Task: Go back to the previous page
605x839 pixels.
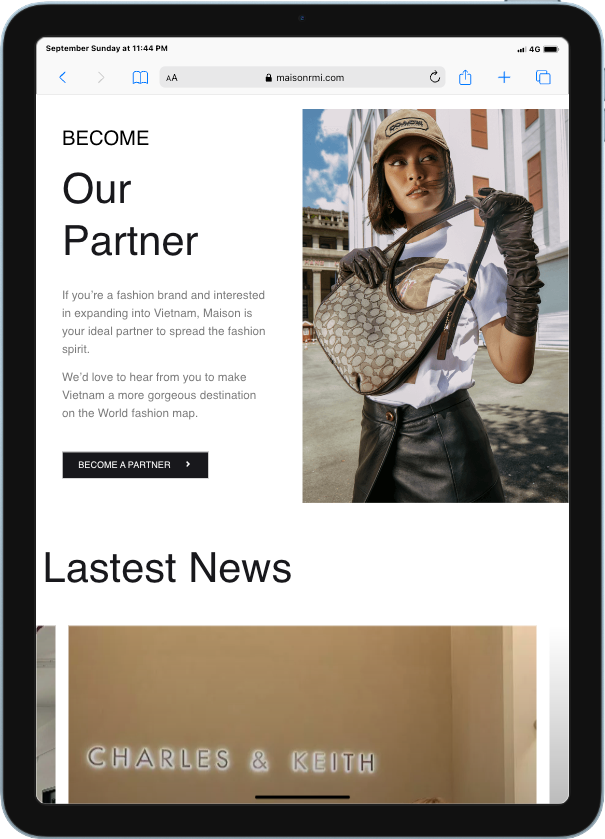Action: (63, 77)
